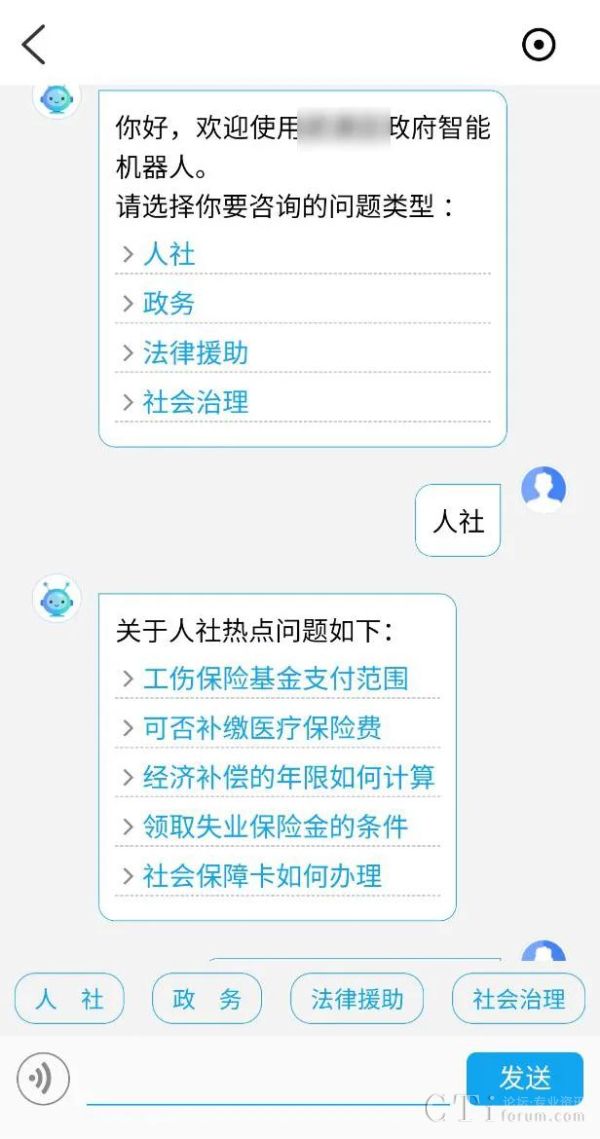Open 工伤保险基金支付范围 question

pos(275,679)
